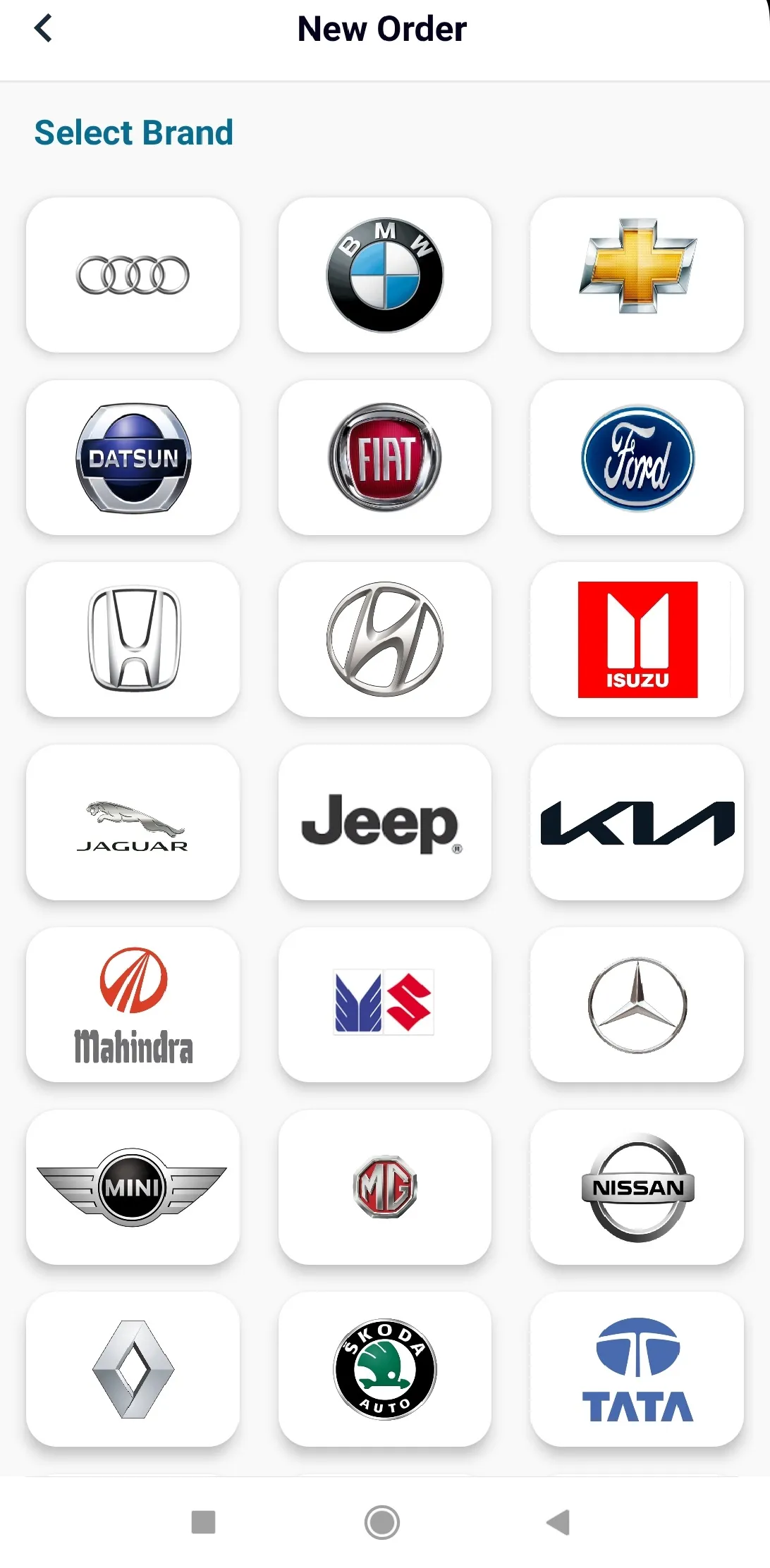This screenshot has width=770, height=1568.
Task: Choose the Honda brand
Action: tap(133, 639)
